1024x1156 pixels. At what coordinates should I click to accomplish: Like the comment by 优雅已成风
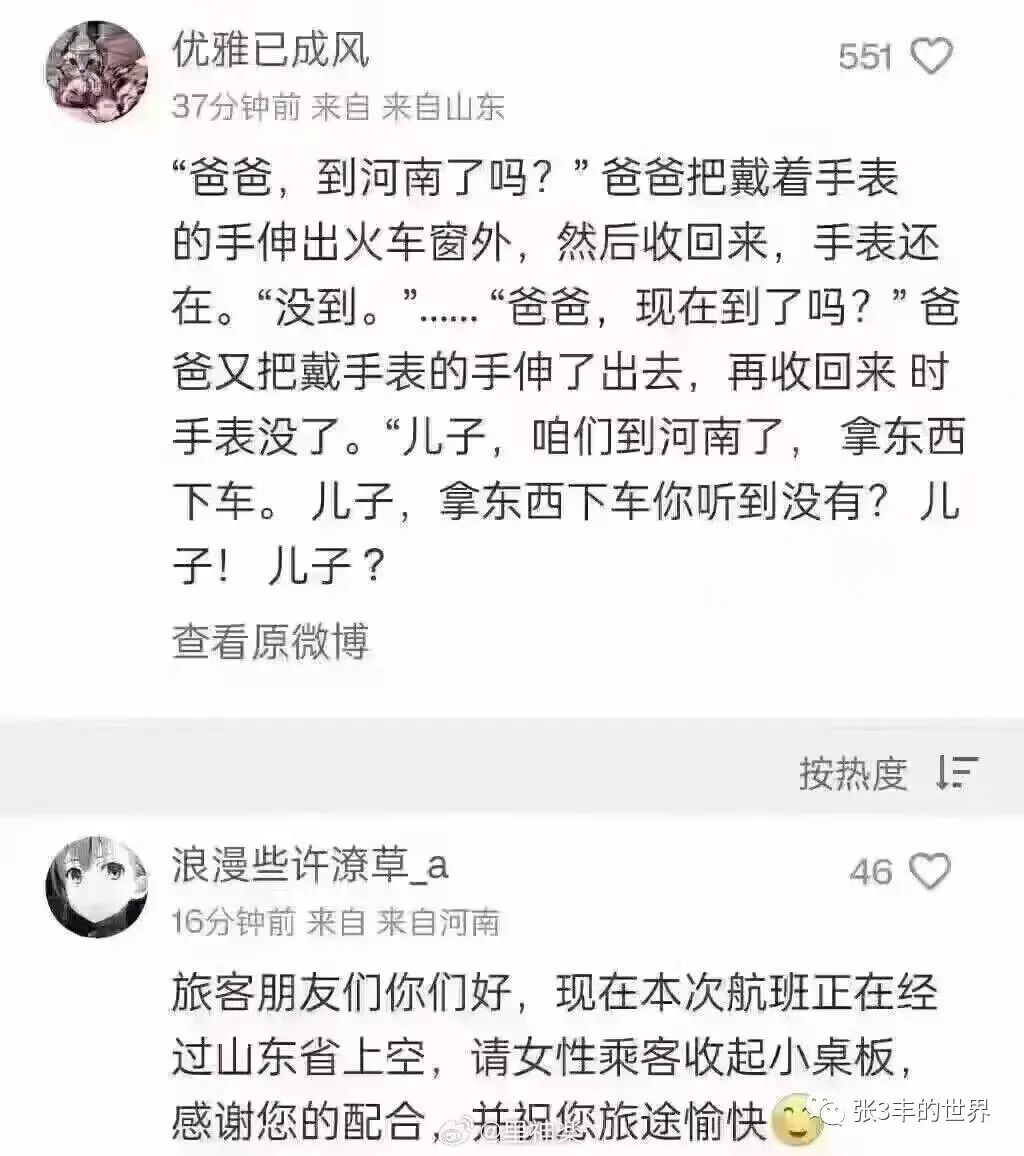point(932,57)
